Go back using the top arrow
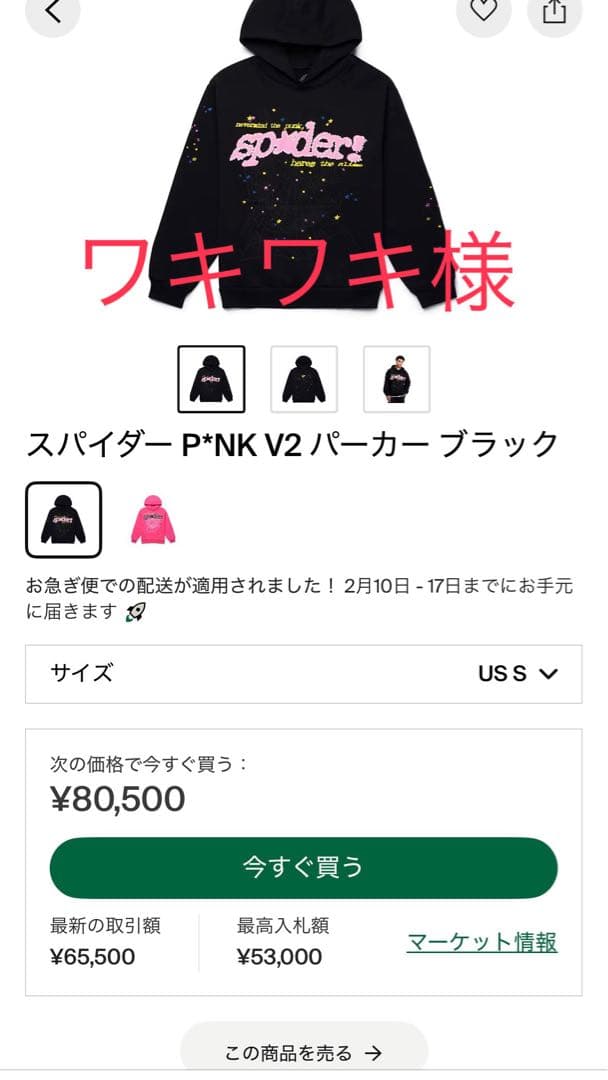This screenshot has height=1080, width=608. click(x=52, y=11)
